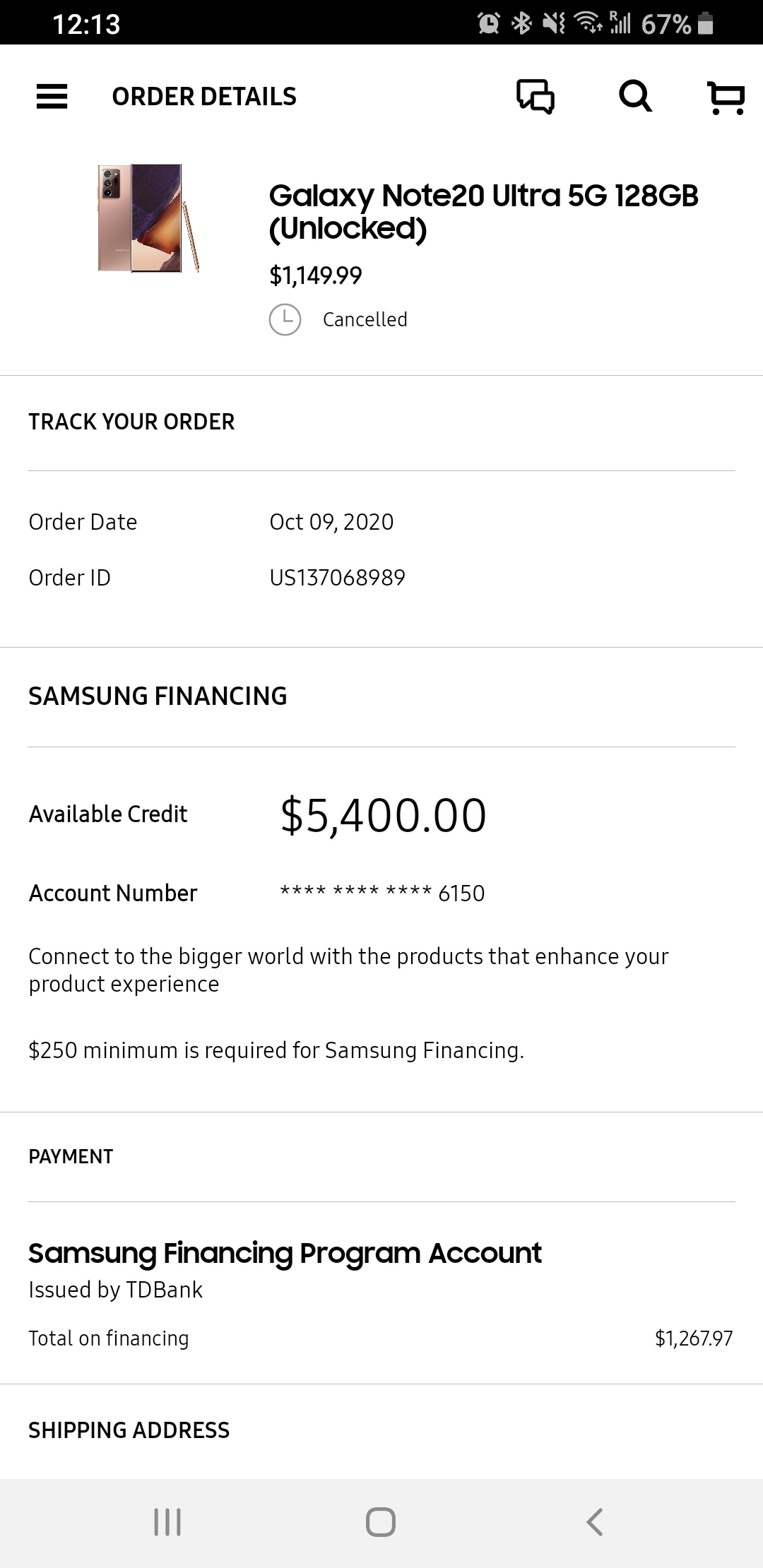Viewport: 763px width, 1568px height.
Task: Open the search function
Action: 635,97
